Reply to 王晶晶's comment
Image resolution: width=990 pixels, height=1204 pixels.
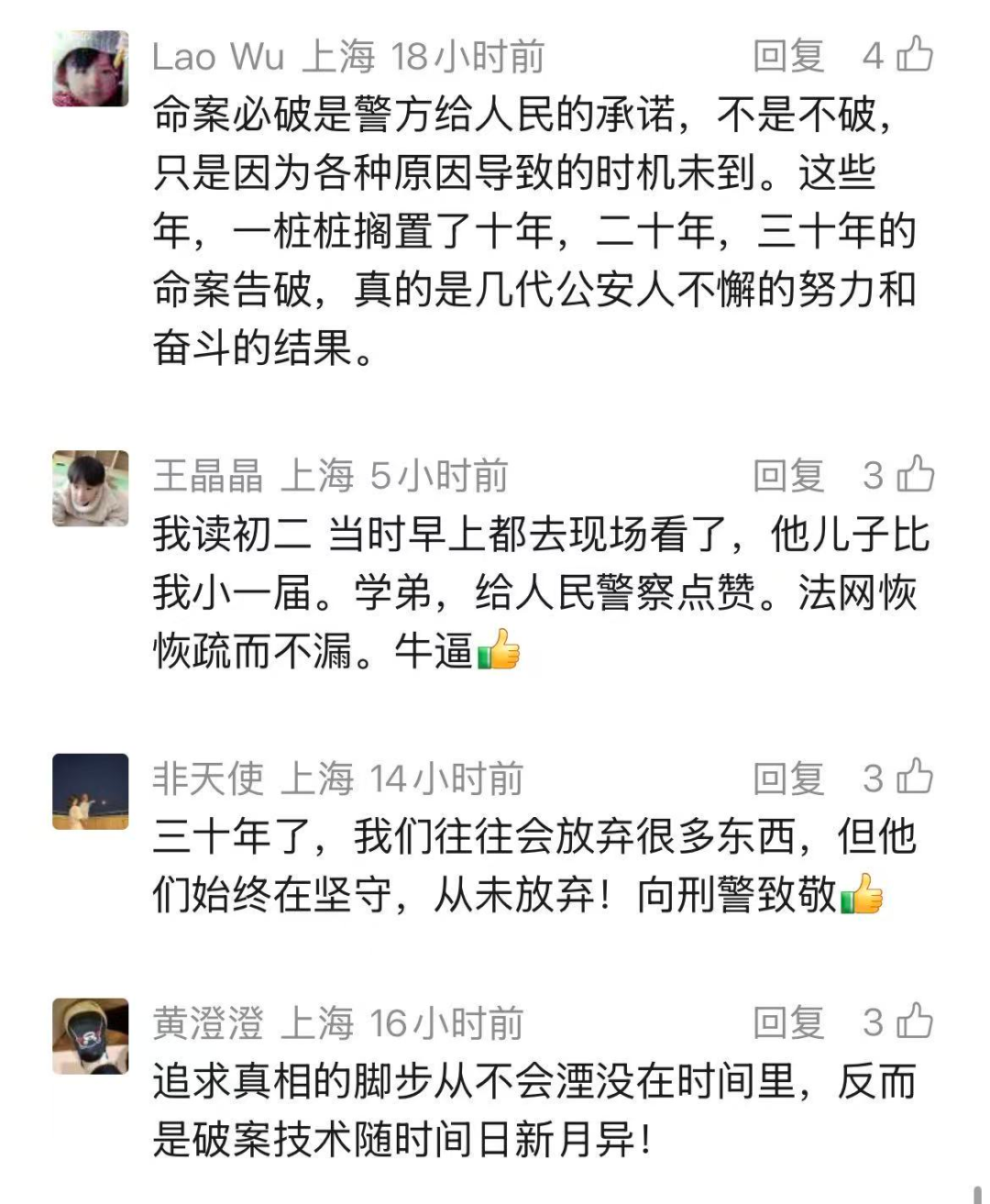787,475
